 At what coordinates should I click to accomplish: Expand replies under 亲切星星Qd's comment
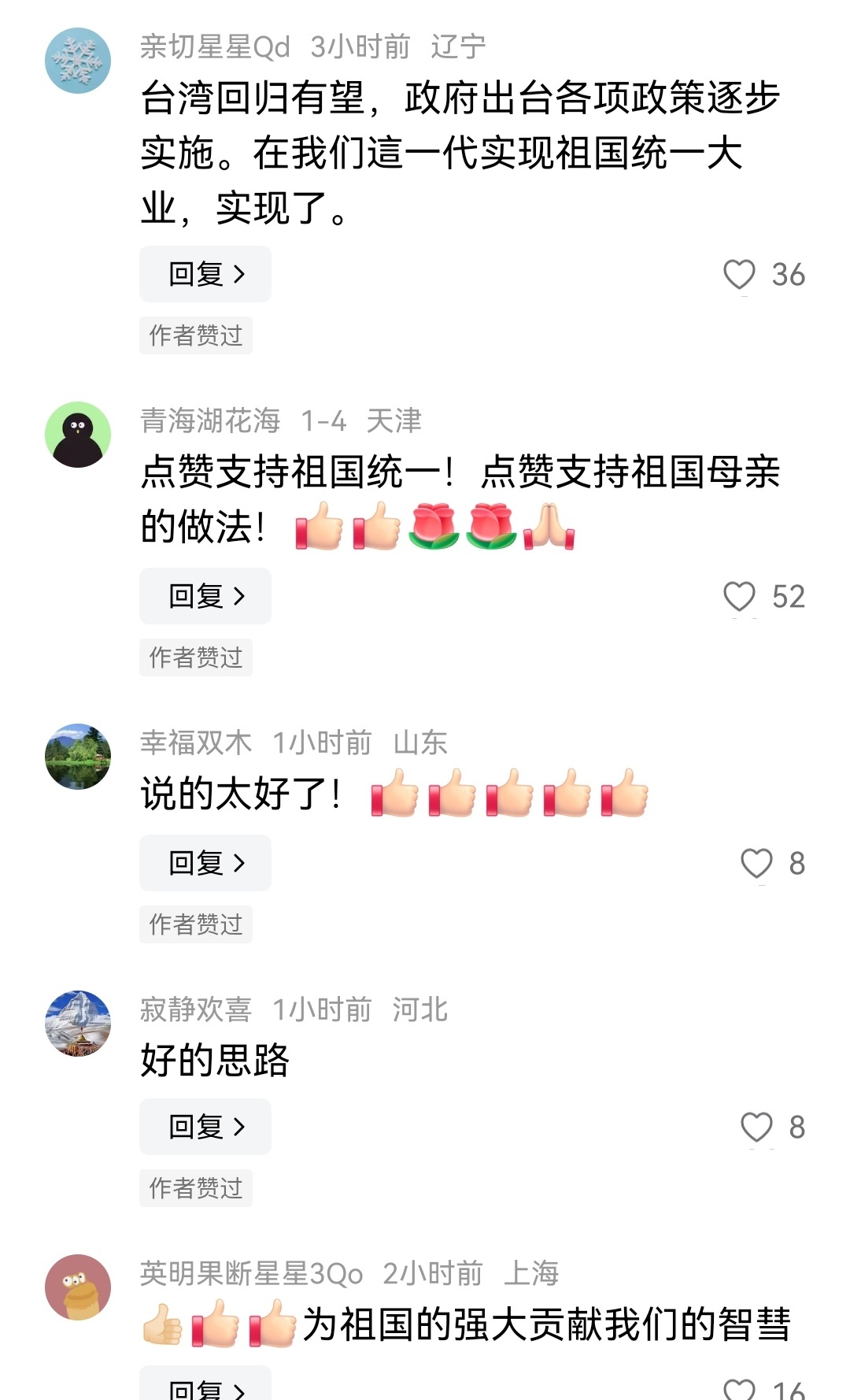click(x=205, y=274)
